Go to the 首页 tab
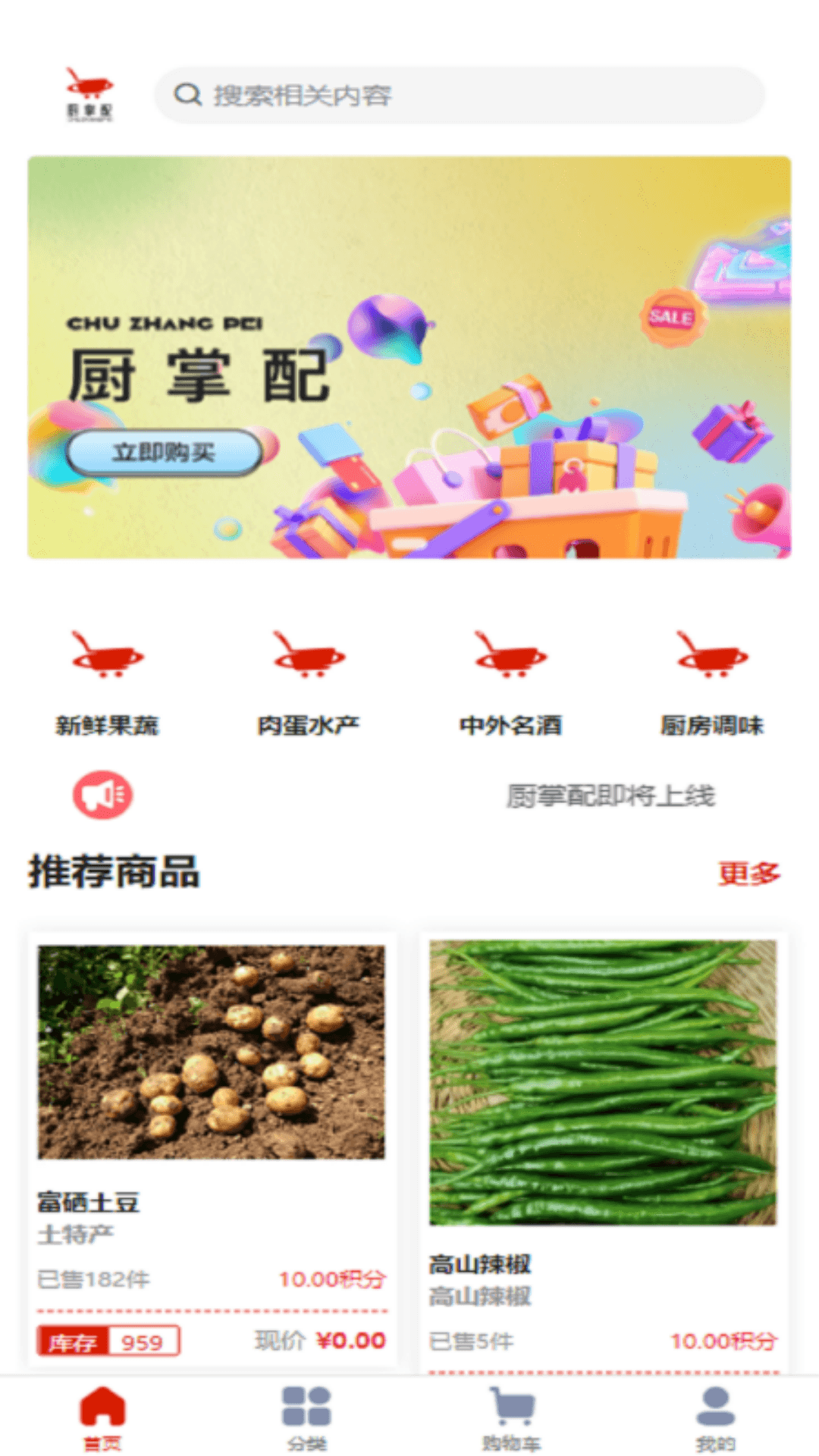The height and width of the screenshot is (1456, 819). 102,1417
